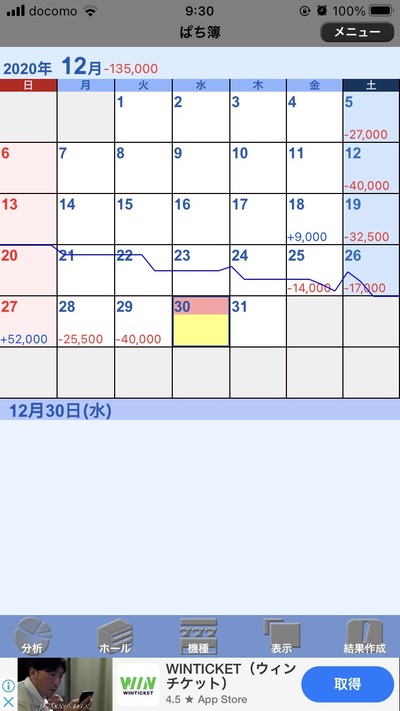Screen dimensions: 400x711
Task: Close the WINTICKET ad banner
Action: pyautogui.click(x=8, y=701)
